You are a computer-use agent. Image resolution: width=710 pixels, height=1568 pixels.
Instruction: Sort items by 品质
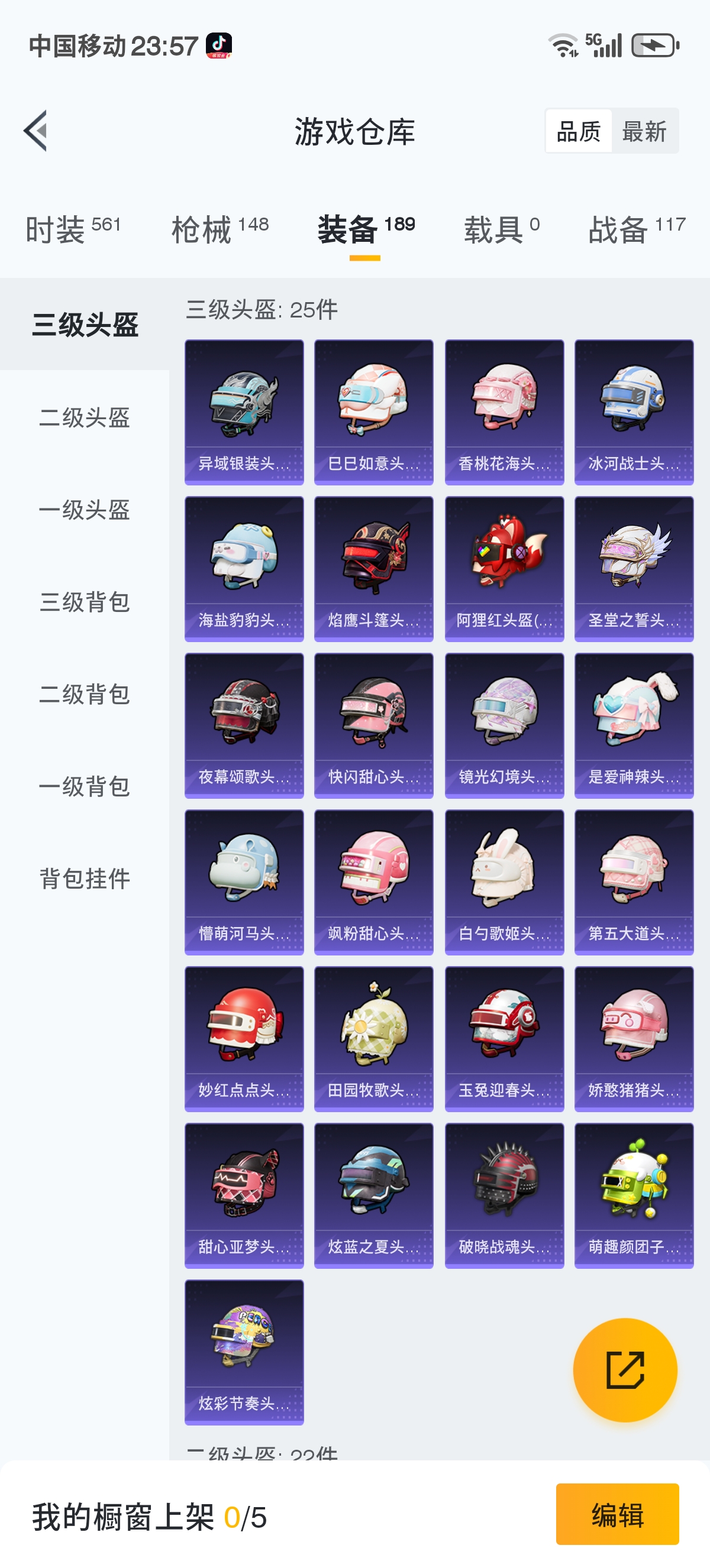pyautogui.click(x=579, y=131)
